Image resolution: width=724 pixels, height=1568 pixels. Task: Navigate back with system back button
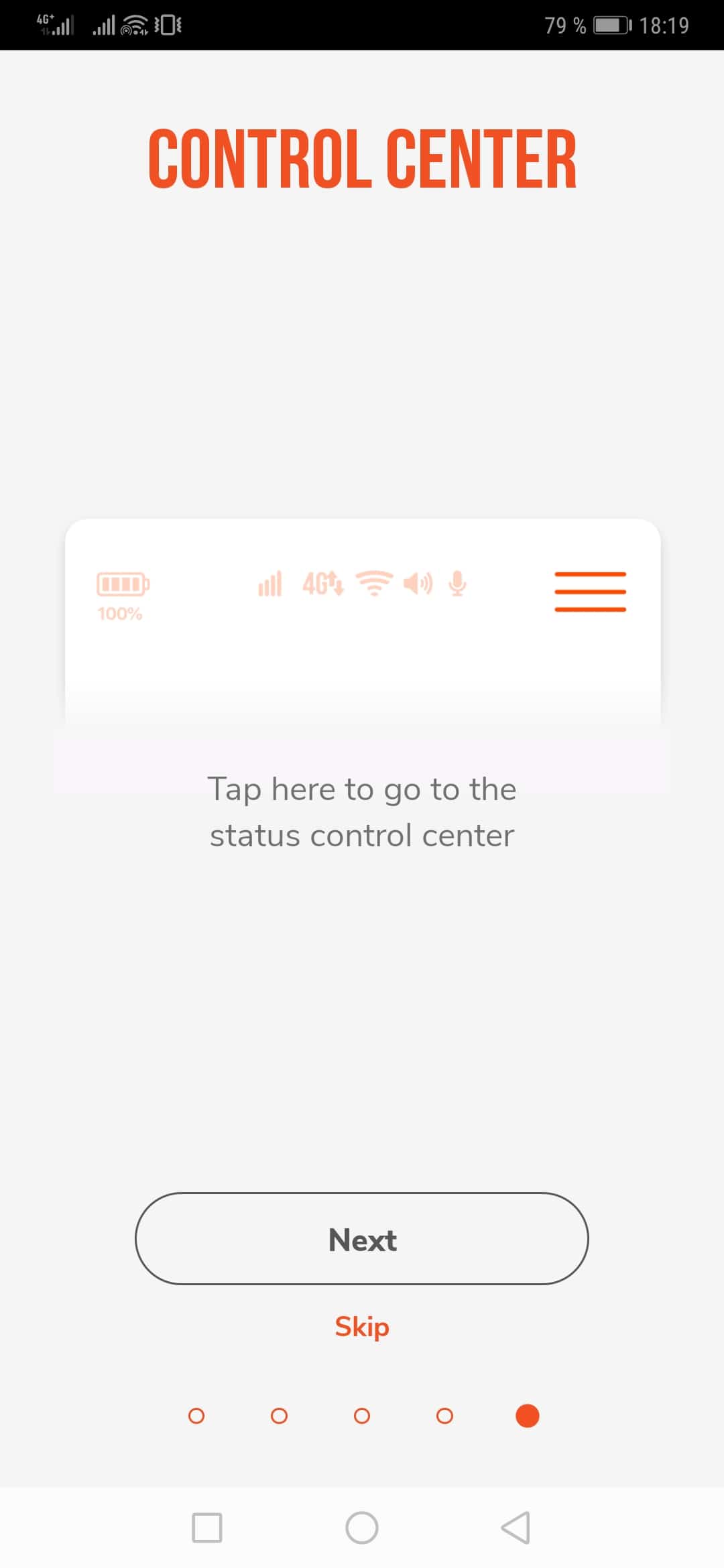pos(516,1528)
